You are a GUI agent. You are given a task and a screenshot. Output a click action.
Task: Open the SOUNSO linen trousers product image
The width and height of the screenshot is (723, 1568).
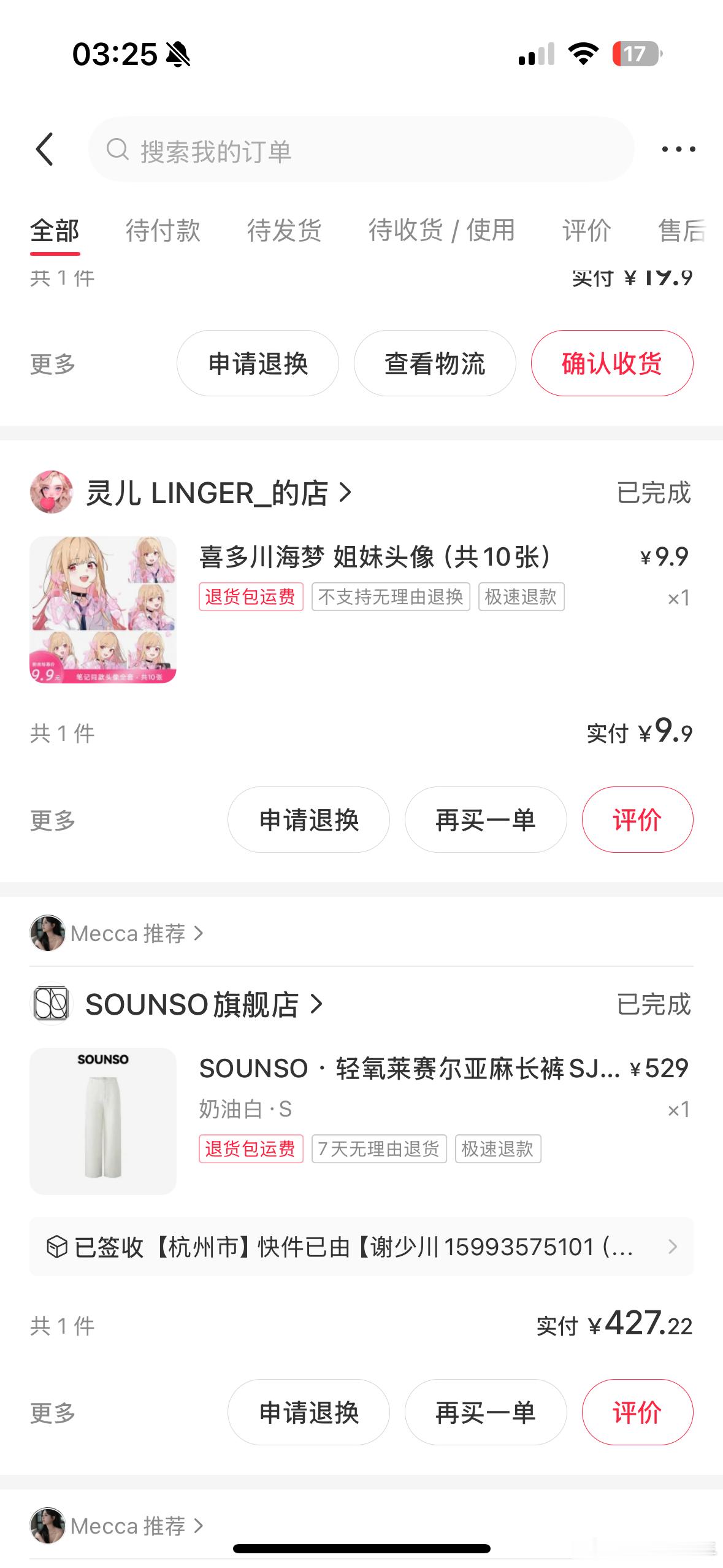[x=103, y=1121]
